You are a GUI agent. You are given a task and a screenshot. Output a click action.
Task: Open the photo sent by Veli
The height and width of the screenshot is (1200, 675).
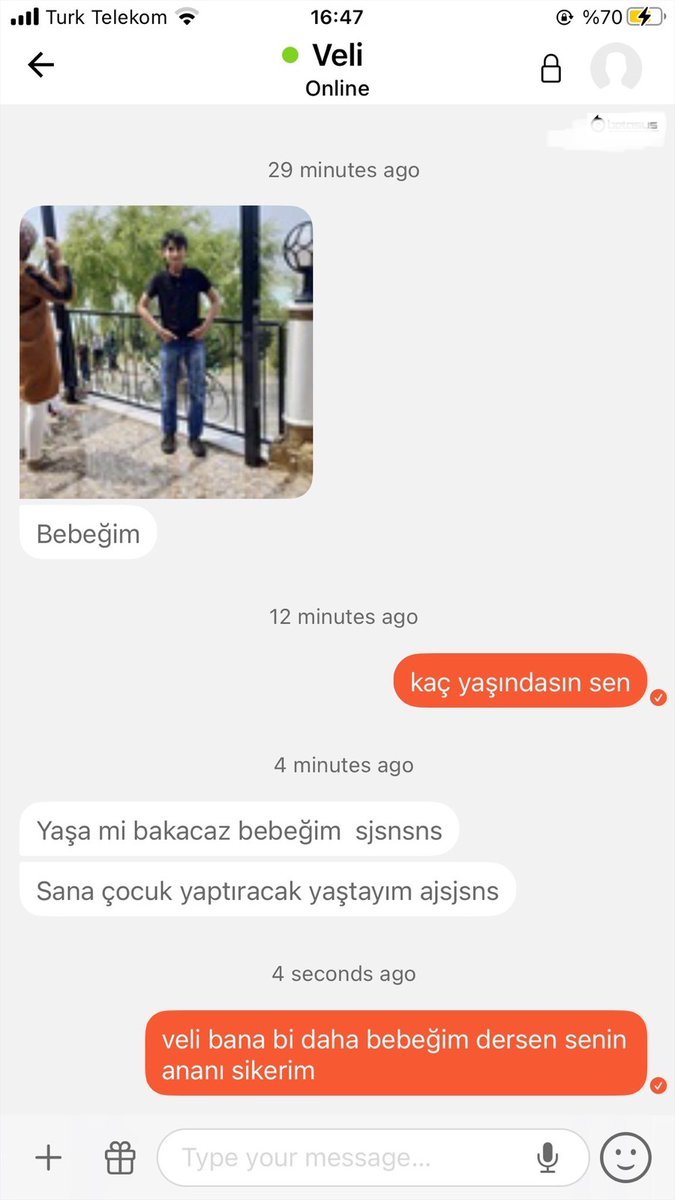[x=166, y=352]
